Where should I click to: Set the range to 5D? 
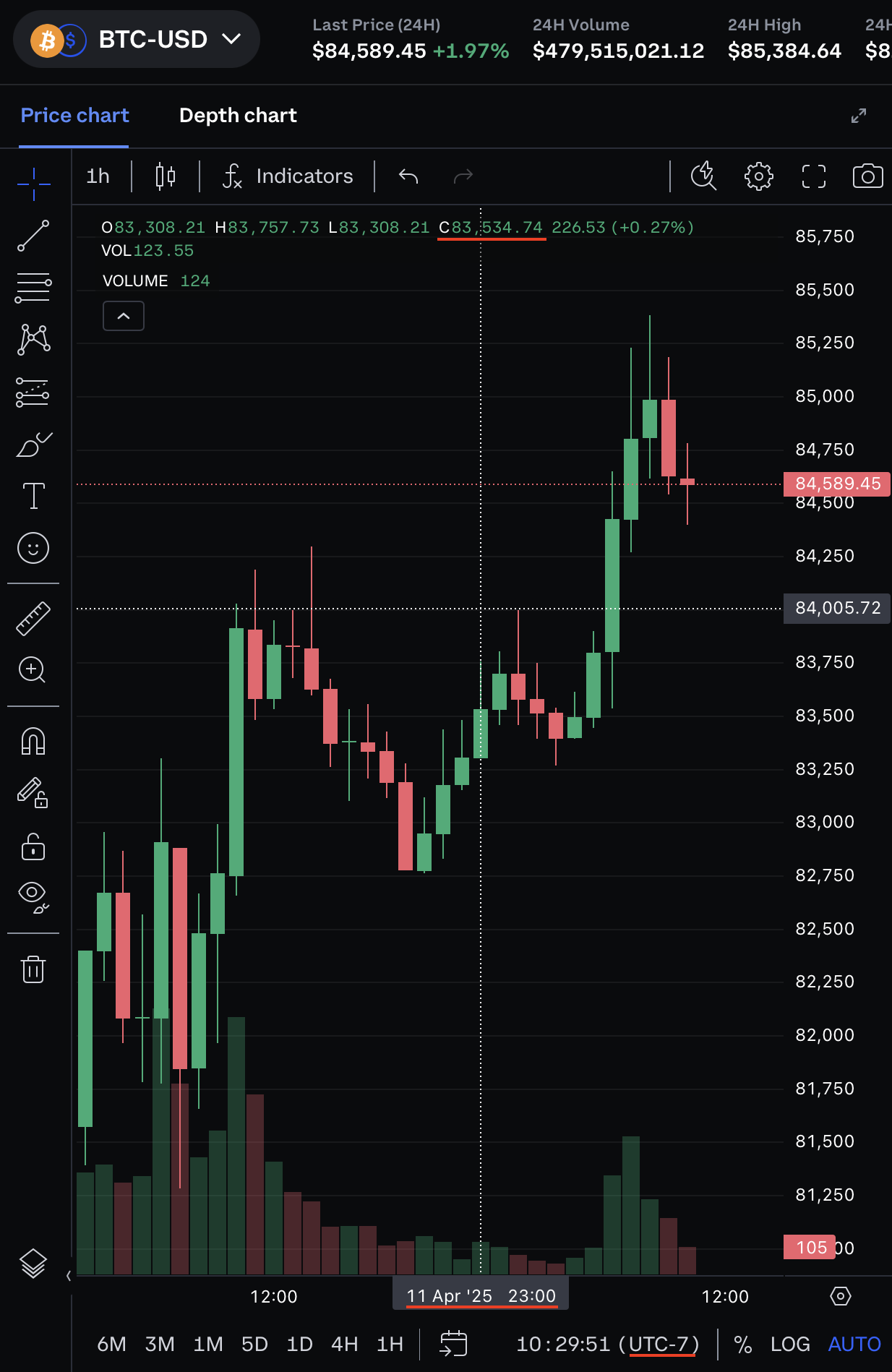(254, 1345)
